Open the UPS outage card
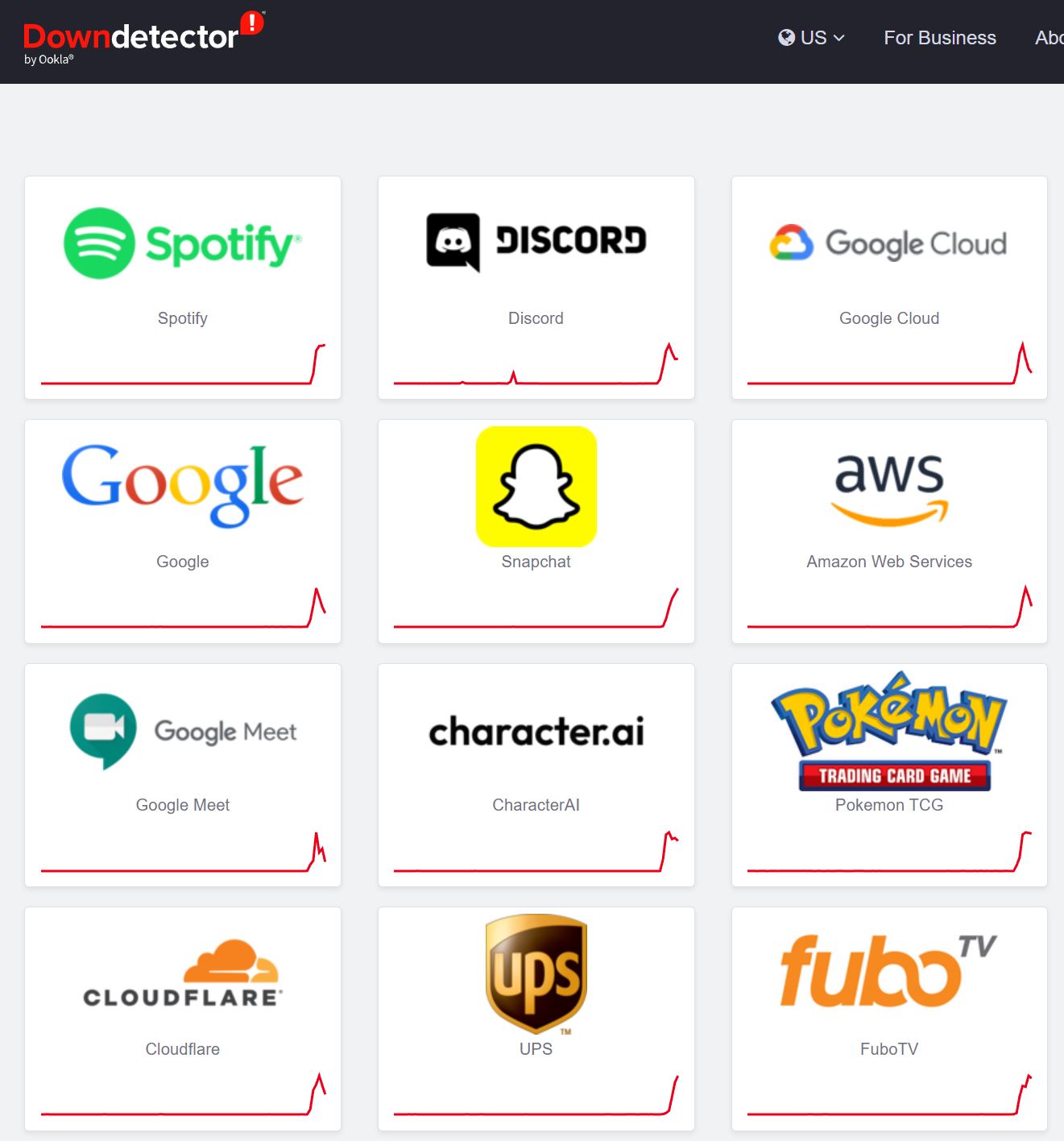This screenshot has height=1141, width=1064. [x=536, y=1018]
